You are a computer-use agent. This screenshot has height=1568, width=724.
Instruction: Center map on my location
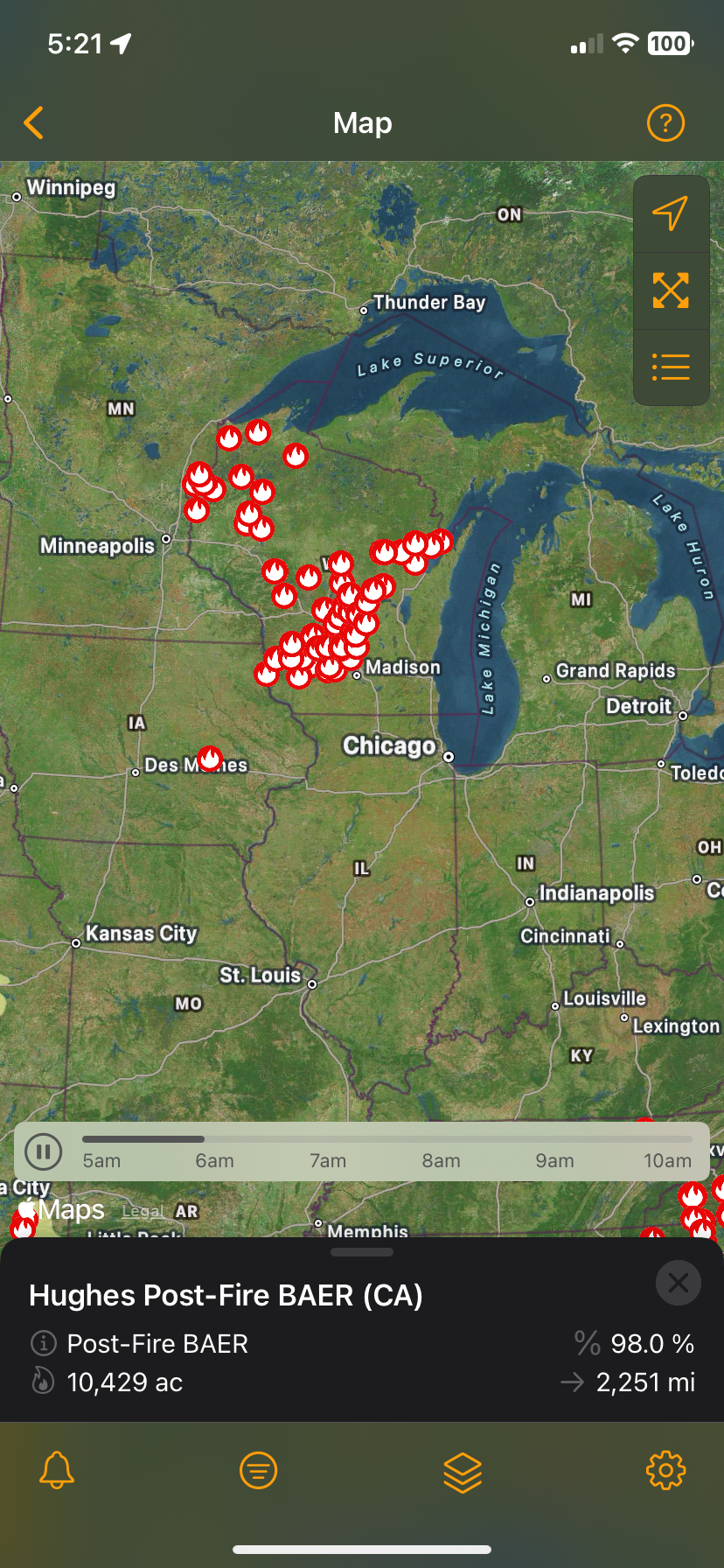[671, 213]
